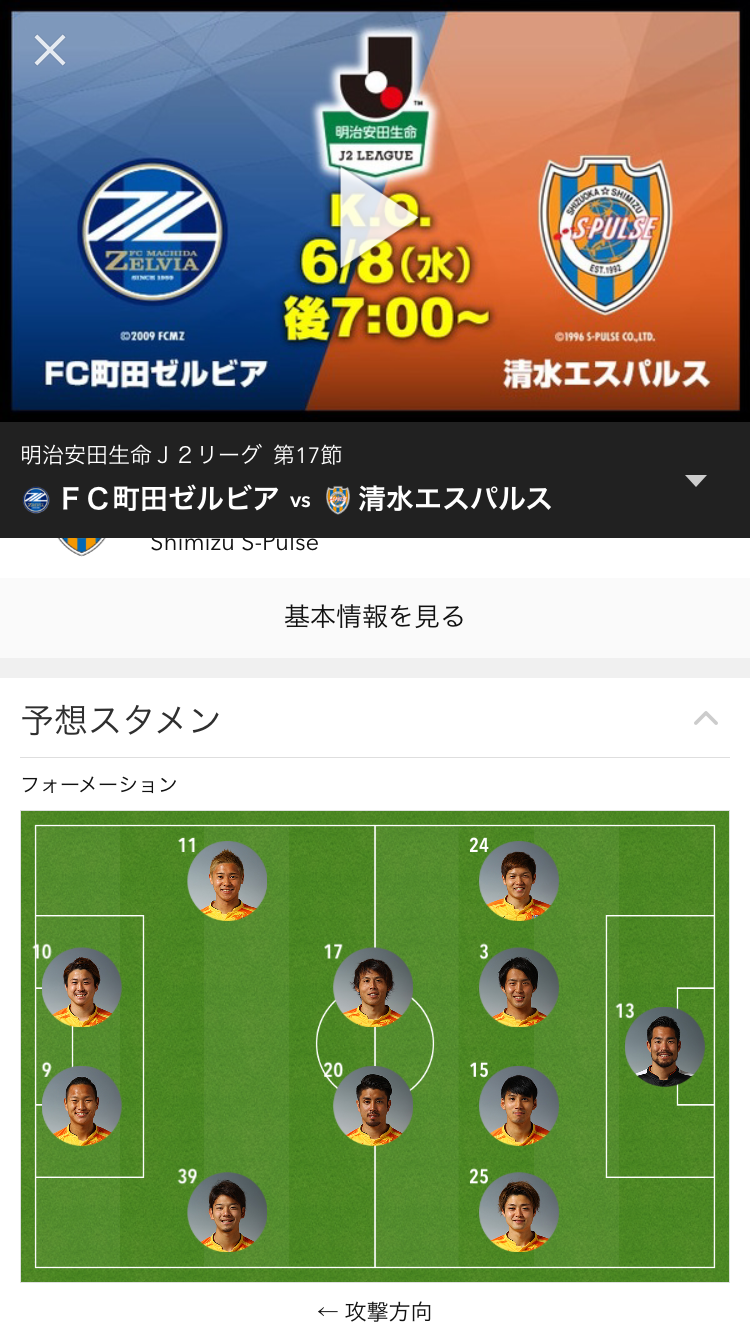Collapse the 予想スタメン section

point(706,718)
